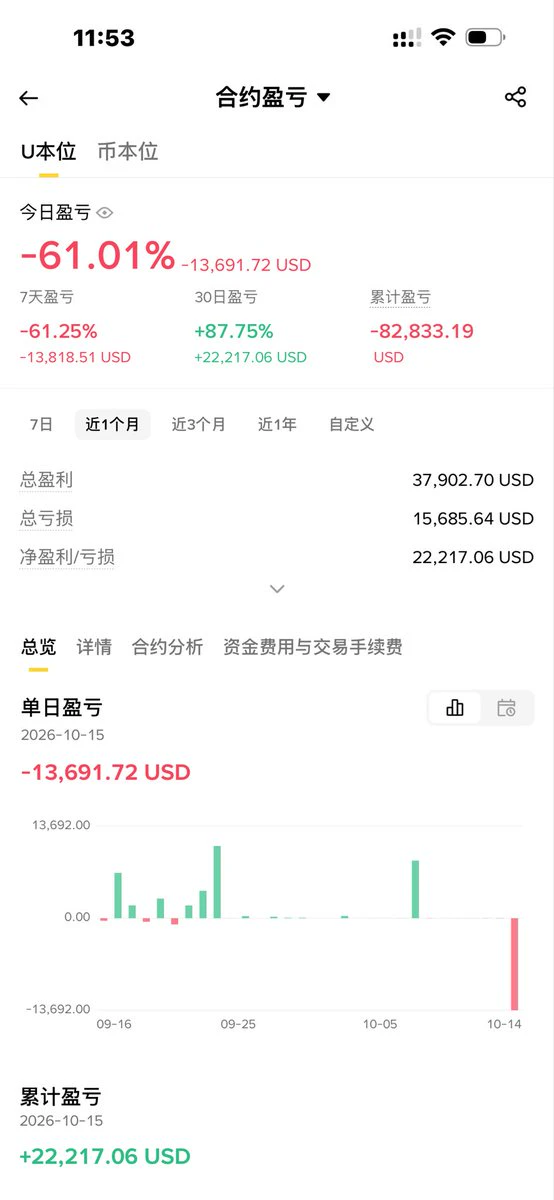Open the 详情 tab
Image resolution: width=554 pixels, height=1200 pixels.
pyautogui.click(x=94, y=647)
